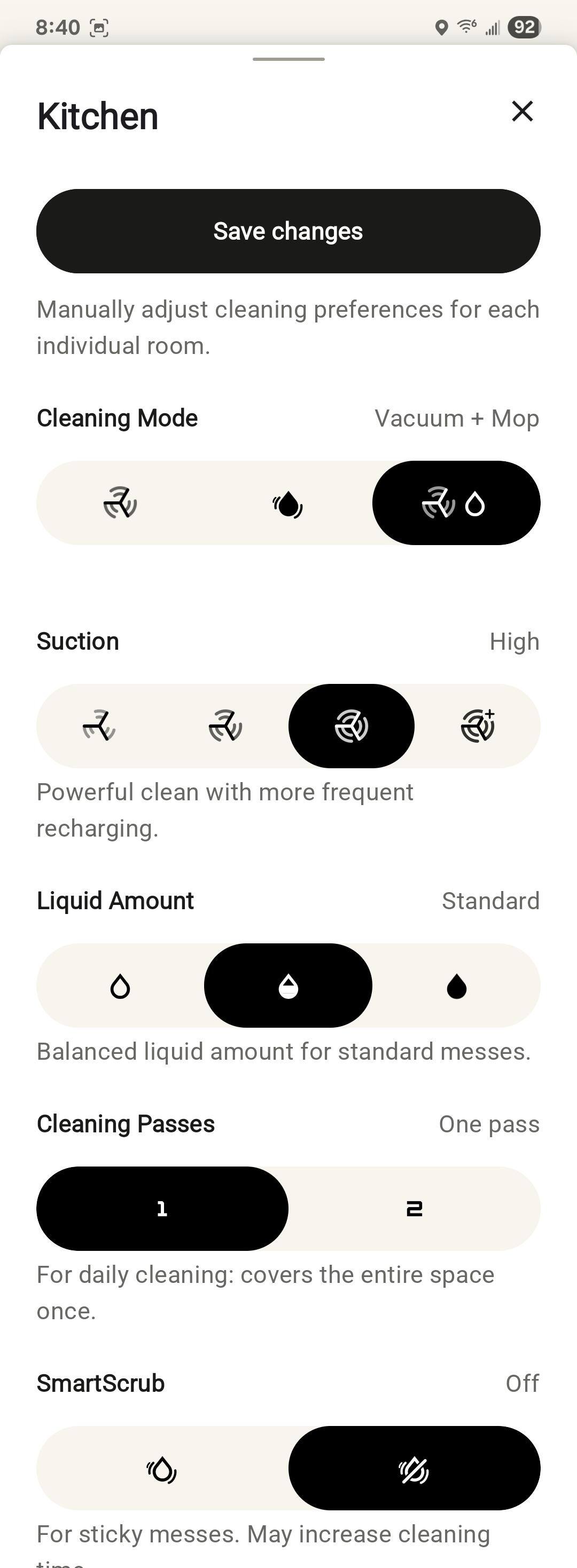Select Vacuum + Mop cleaning mode
This screenshot has width=577, height=1568.
[456, 503]
